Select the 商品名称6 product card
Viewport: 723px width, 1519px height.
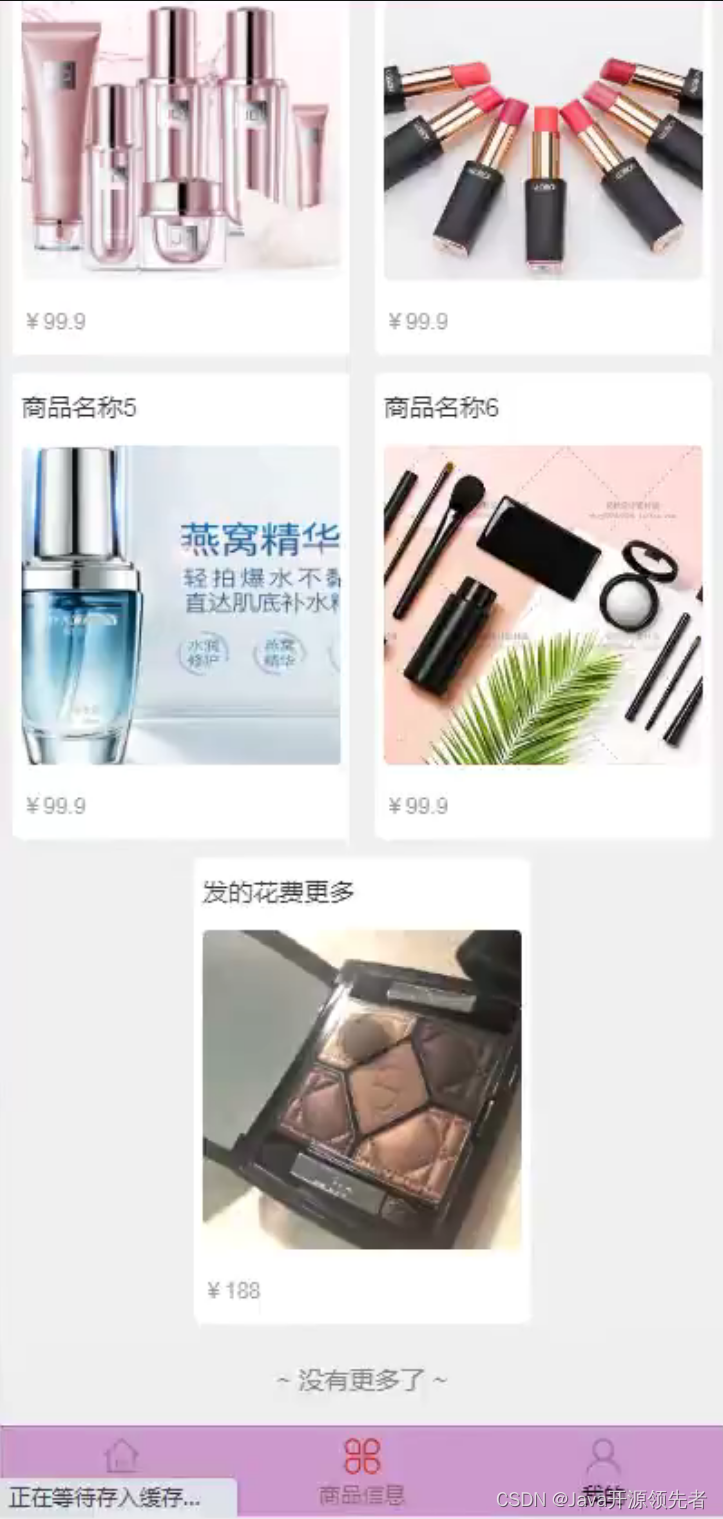(x=543, y=604)
